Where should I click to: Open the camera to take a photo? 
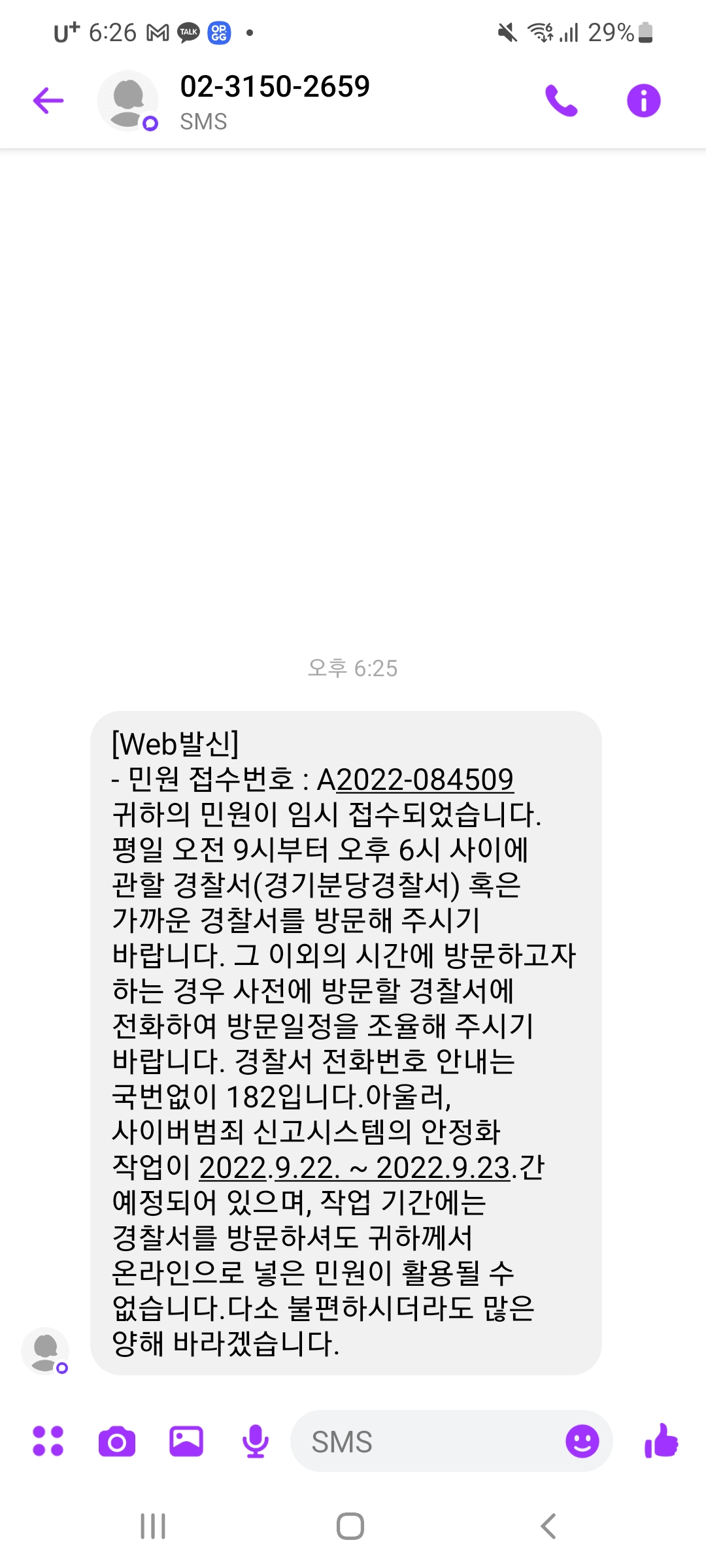click(x=117, y=1441)
